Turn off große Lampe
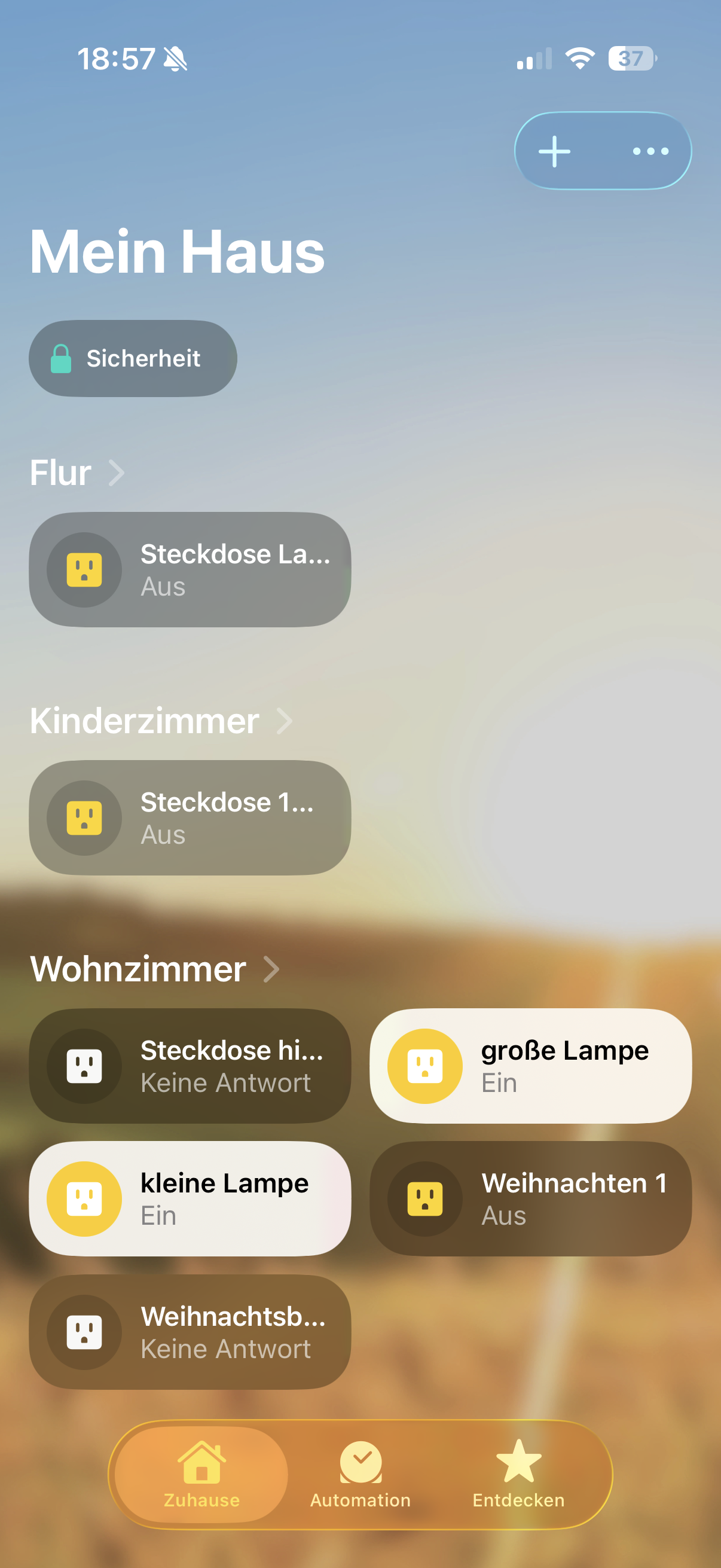Viewport: 721px width, 1568px height. coord(424,1066)
